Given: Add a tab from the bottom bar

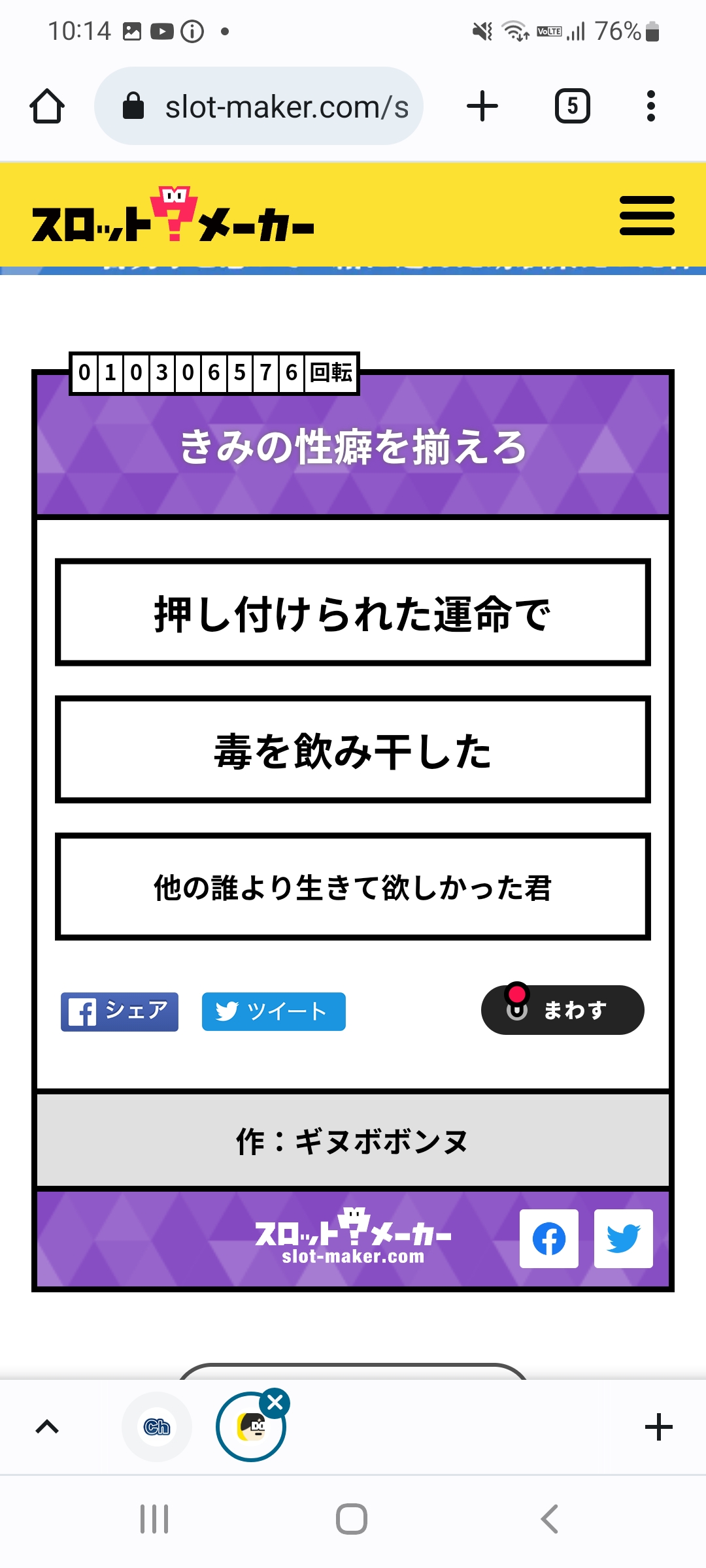Looking at the screenshot, I should [658, 1427].
